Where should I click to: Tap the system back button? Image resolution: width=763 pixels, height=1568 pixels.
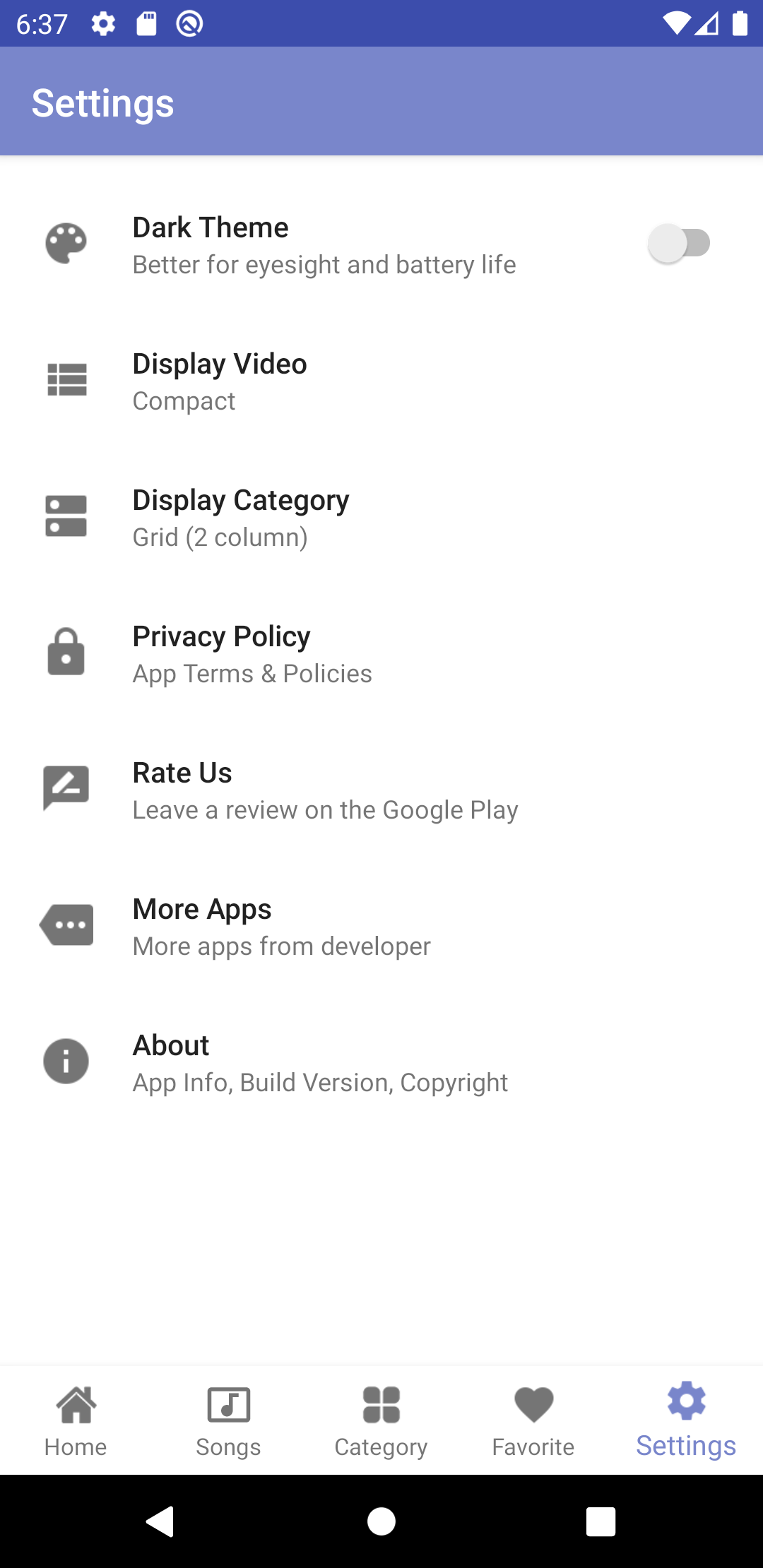click(x=160, y=1521)
